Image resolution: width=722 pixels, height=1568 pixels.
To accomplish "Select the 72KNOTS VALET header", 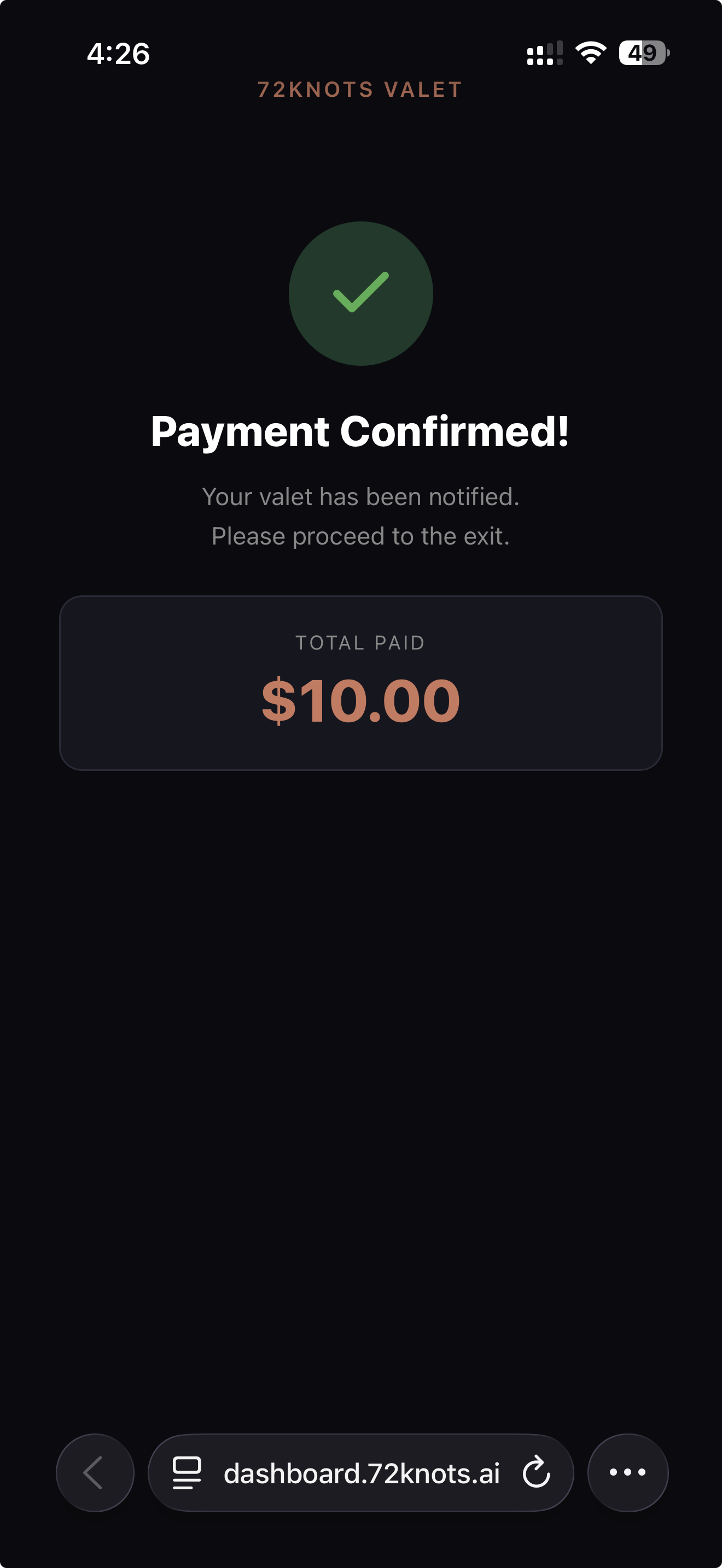I will 360,89.
